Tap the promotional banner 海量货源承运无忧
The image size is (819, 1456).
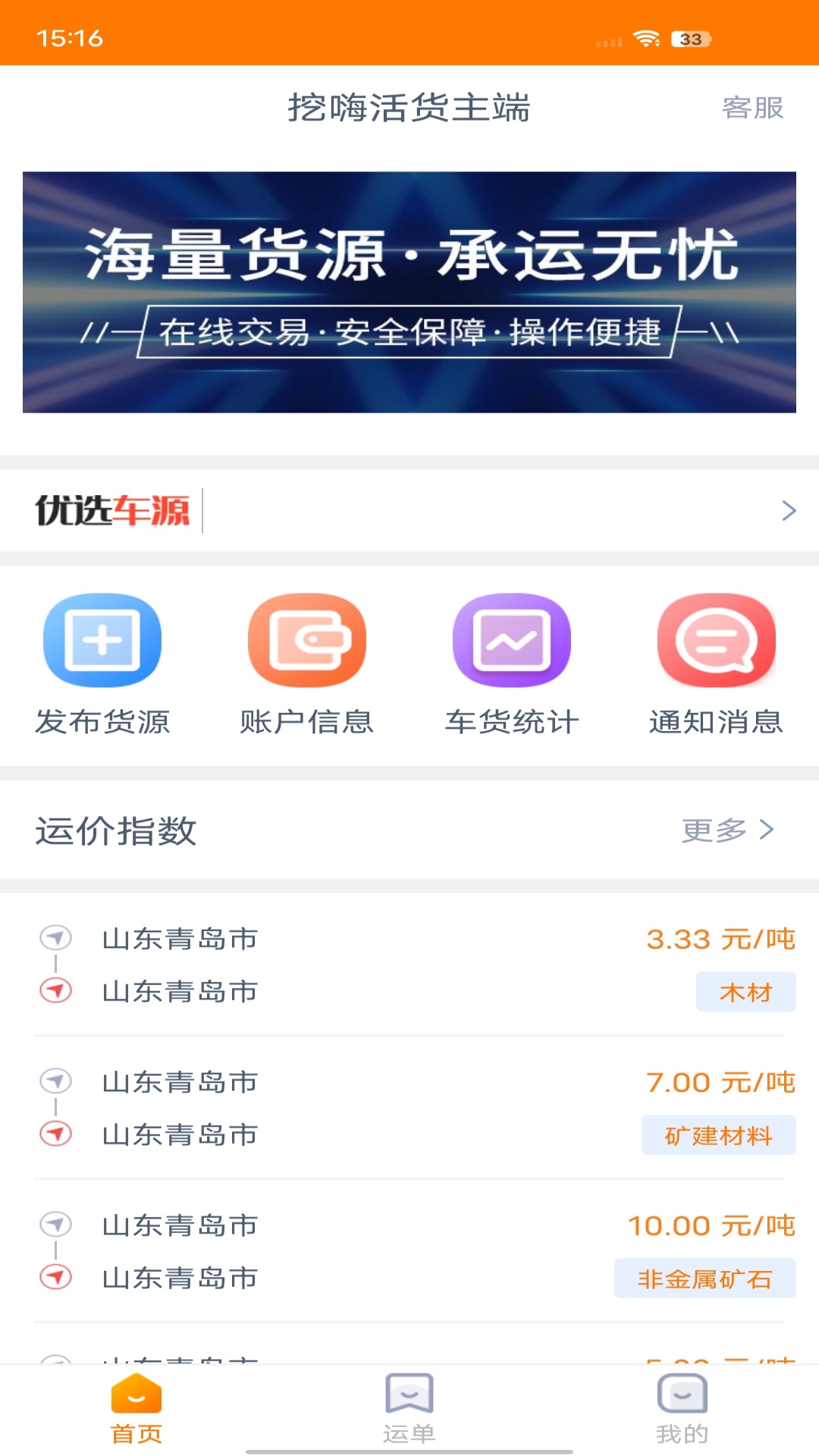point(409,292)
